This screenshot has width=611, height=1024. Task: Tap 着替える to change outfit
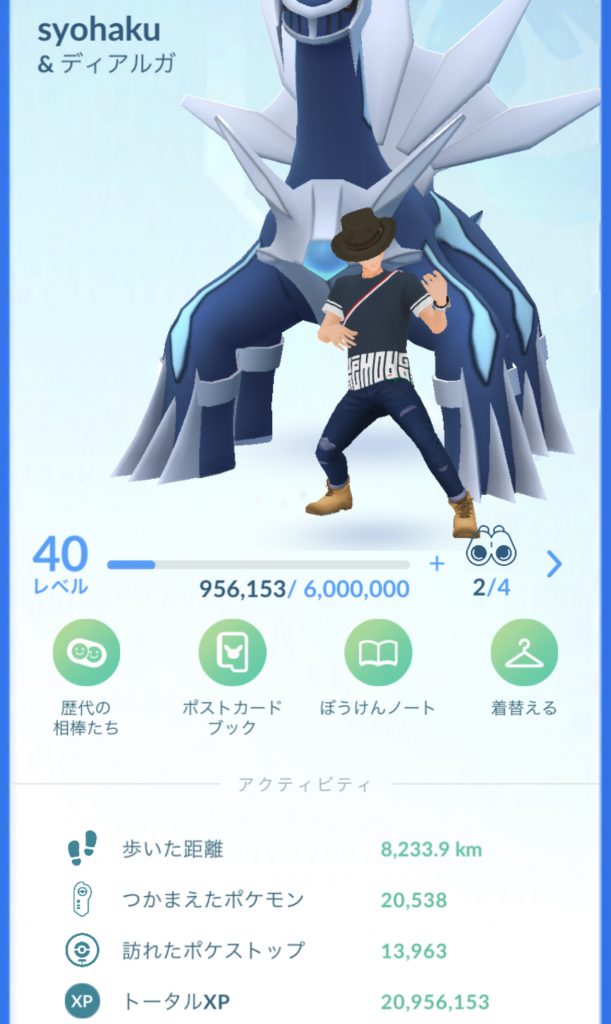[524, 653]
